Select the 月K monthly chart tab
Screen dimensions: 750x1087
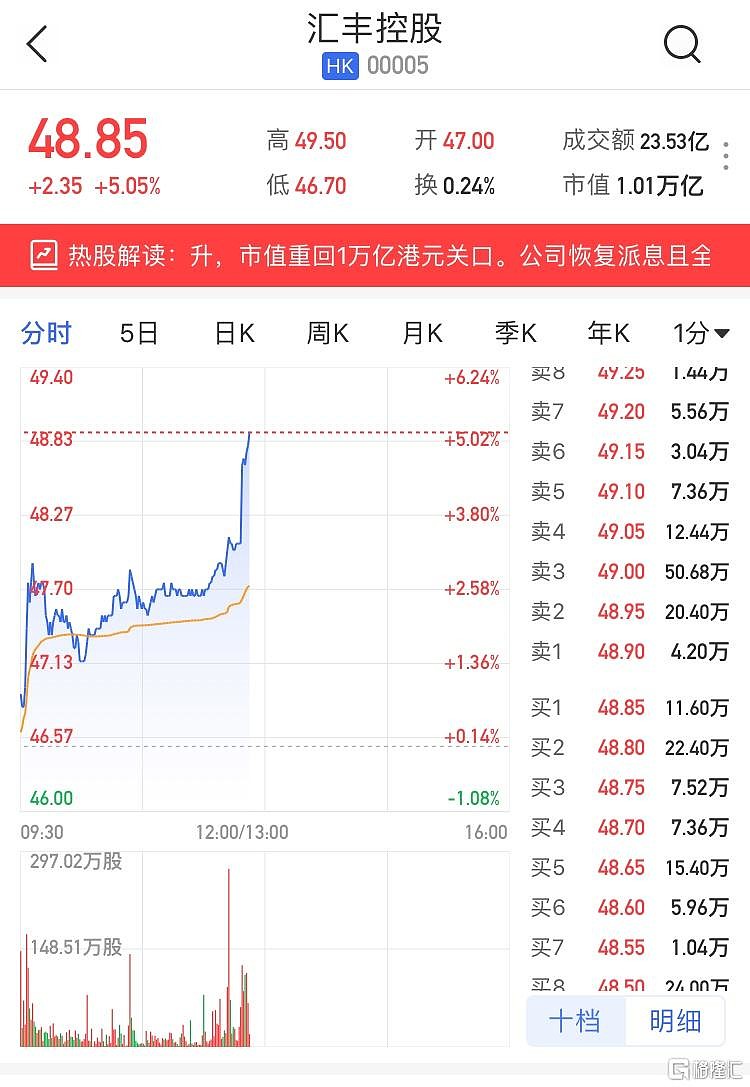(420, 333)
